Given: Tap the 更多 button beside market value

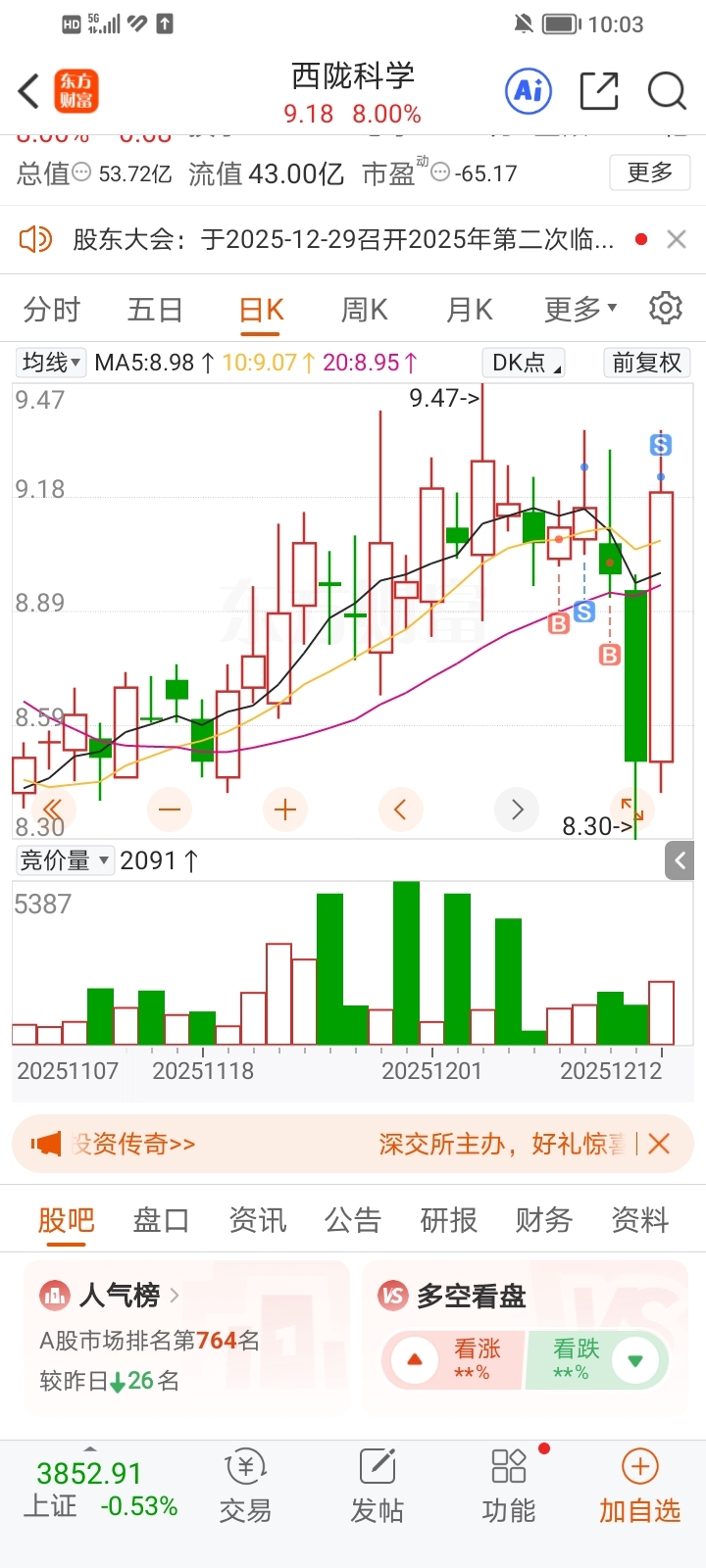Looking at the screenshot, I should click(649, 173).
